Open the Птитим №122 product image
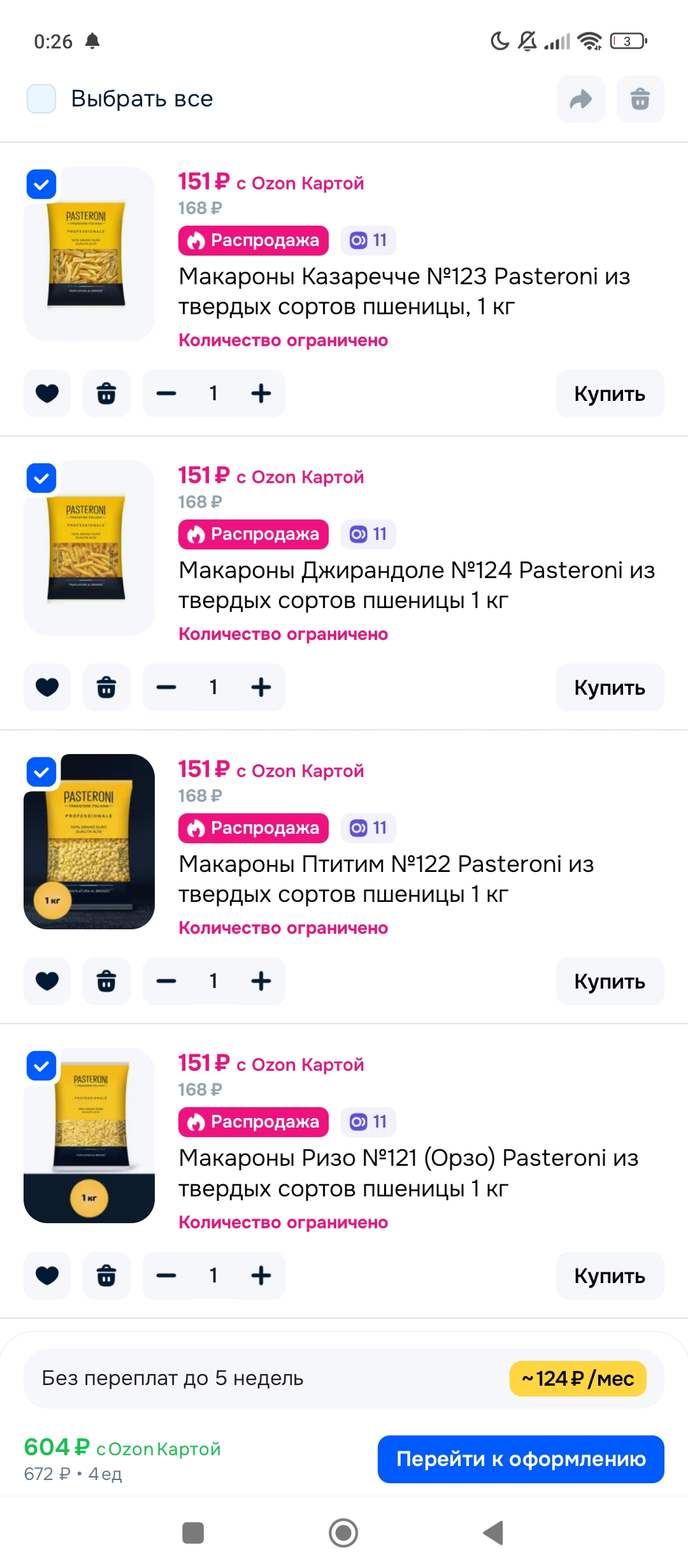The height and width of the screenshot is (1568, 688). [89, 841]
